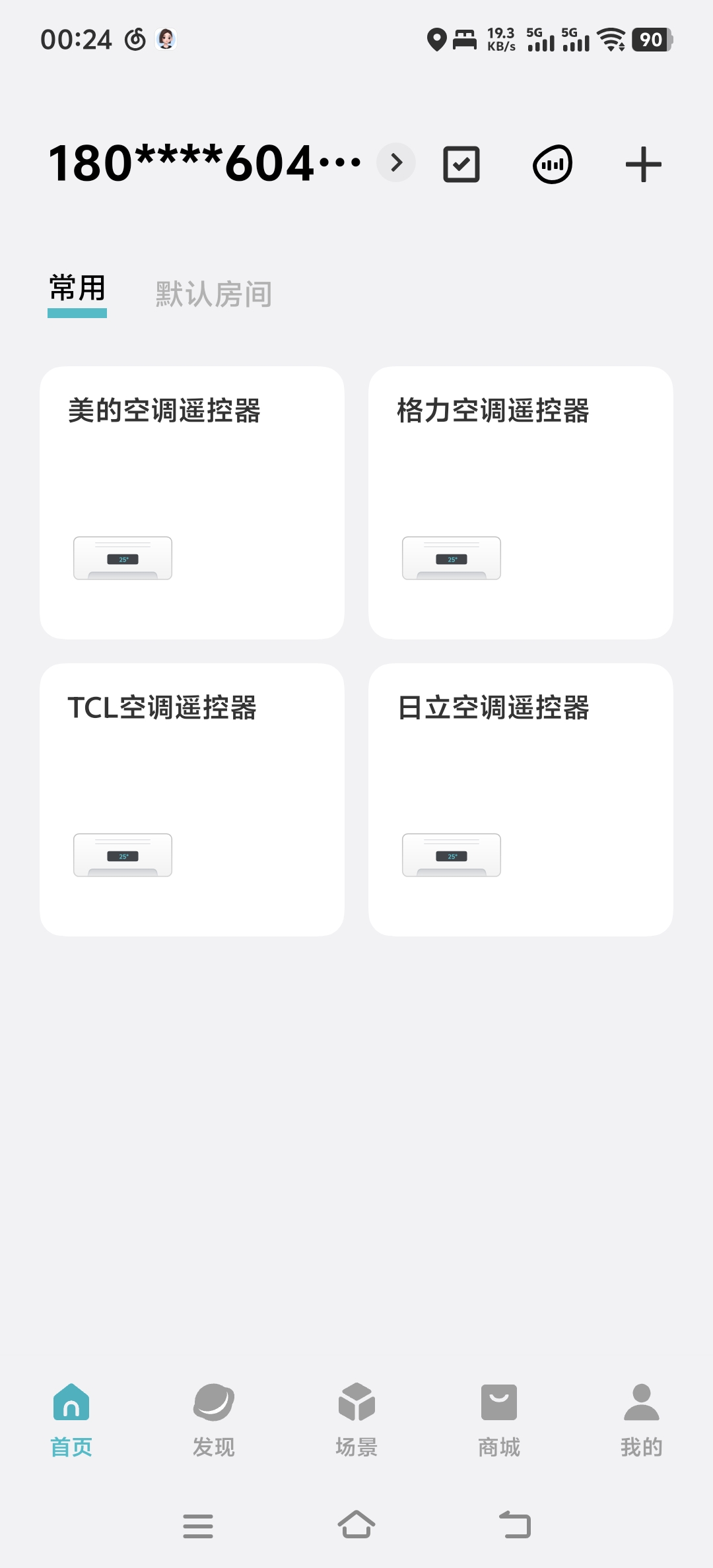713x1568 pixels.
Task: Add a new device with the plus icon
Action: point(643,164)
